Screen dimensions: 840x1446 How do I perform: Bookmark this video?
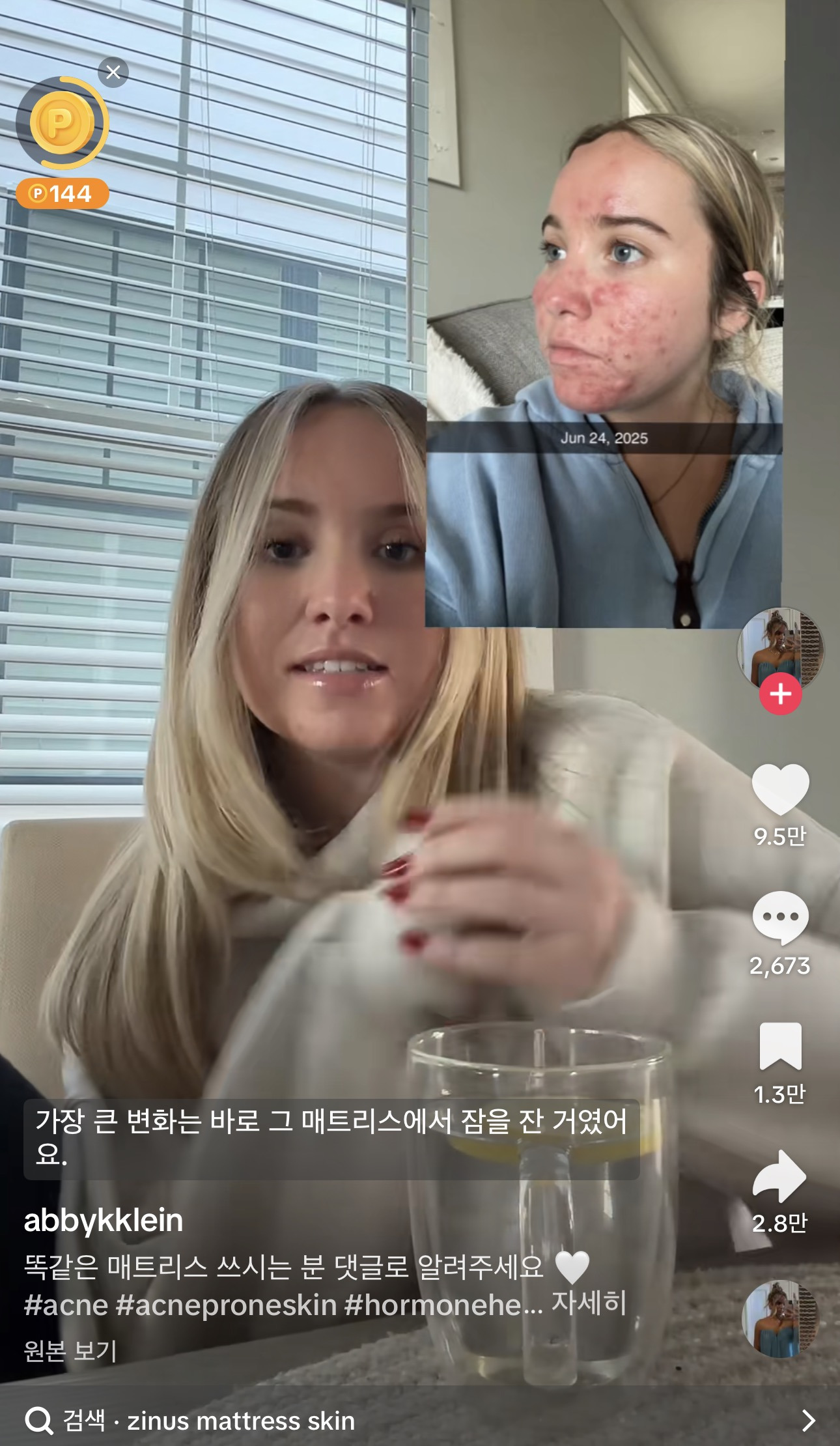[x=780, y=1045]
